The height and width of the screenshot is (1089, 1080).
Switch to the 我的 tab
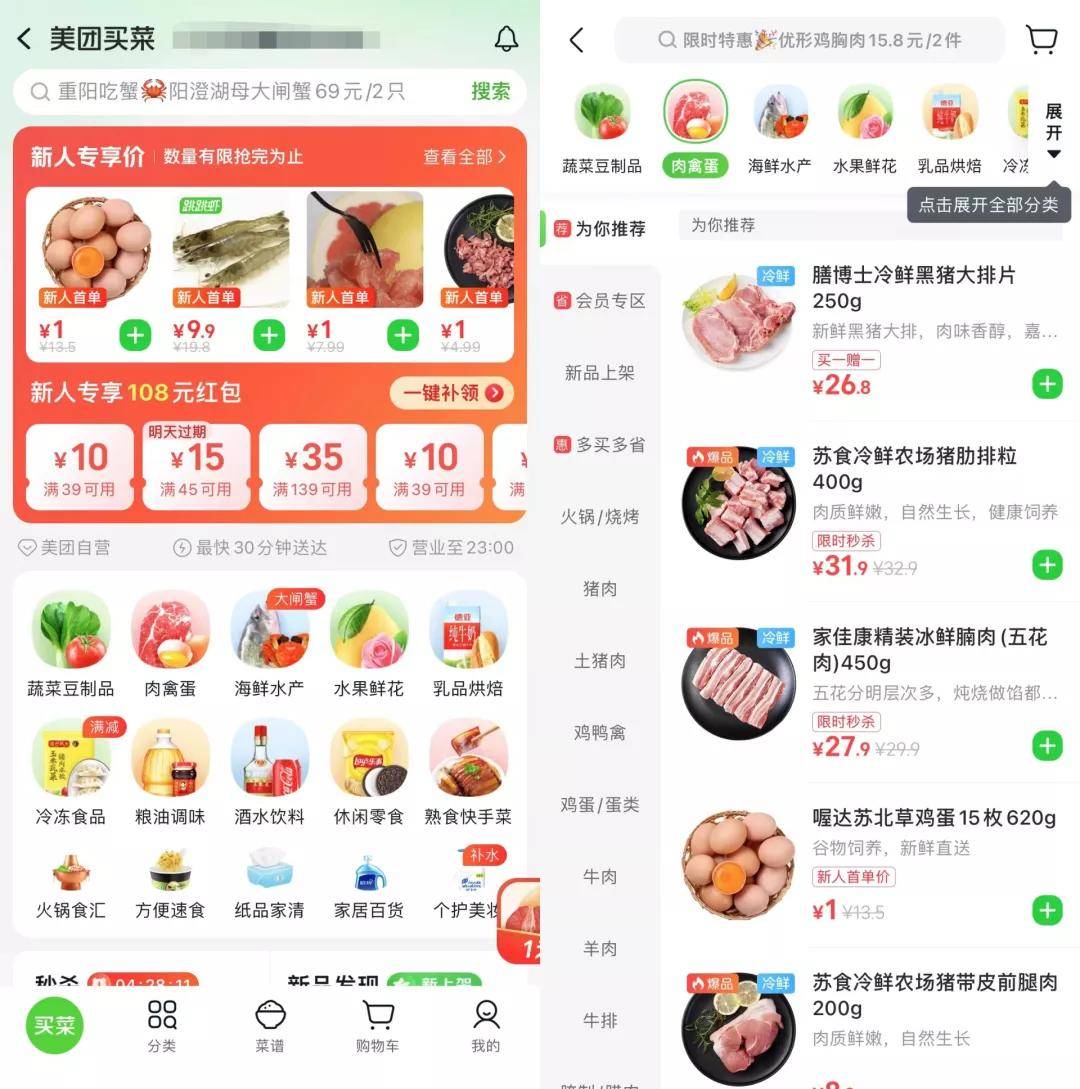[x=486, y=1026]
